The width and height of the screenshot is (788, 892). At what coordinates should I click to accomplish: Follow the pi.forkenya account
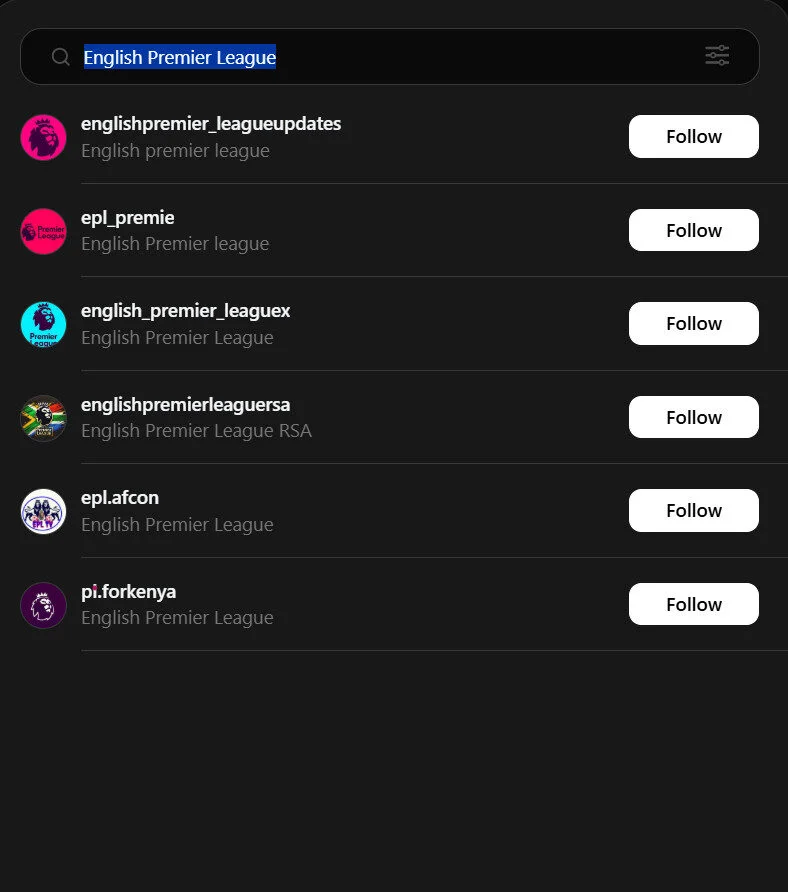(693, 604)
